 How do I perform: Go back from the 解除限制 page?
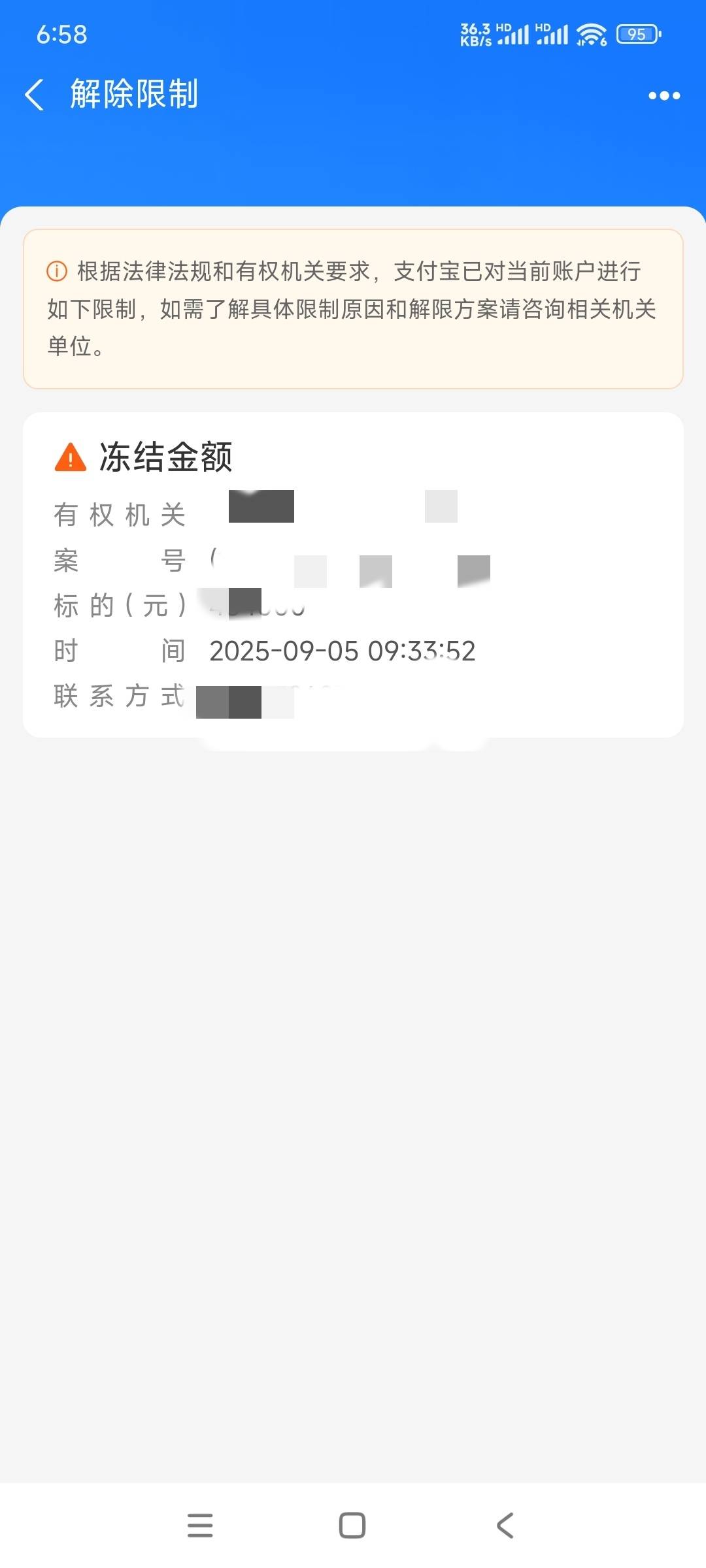[x=35, y=95]
